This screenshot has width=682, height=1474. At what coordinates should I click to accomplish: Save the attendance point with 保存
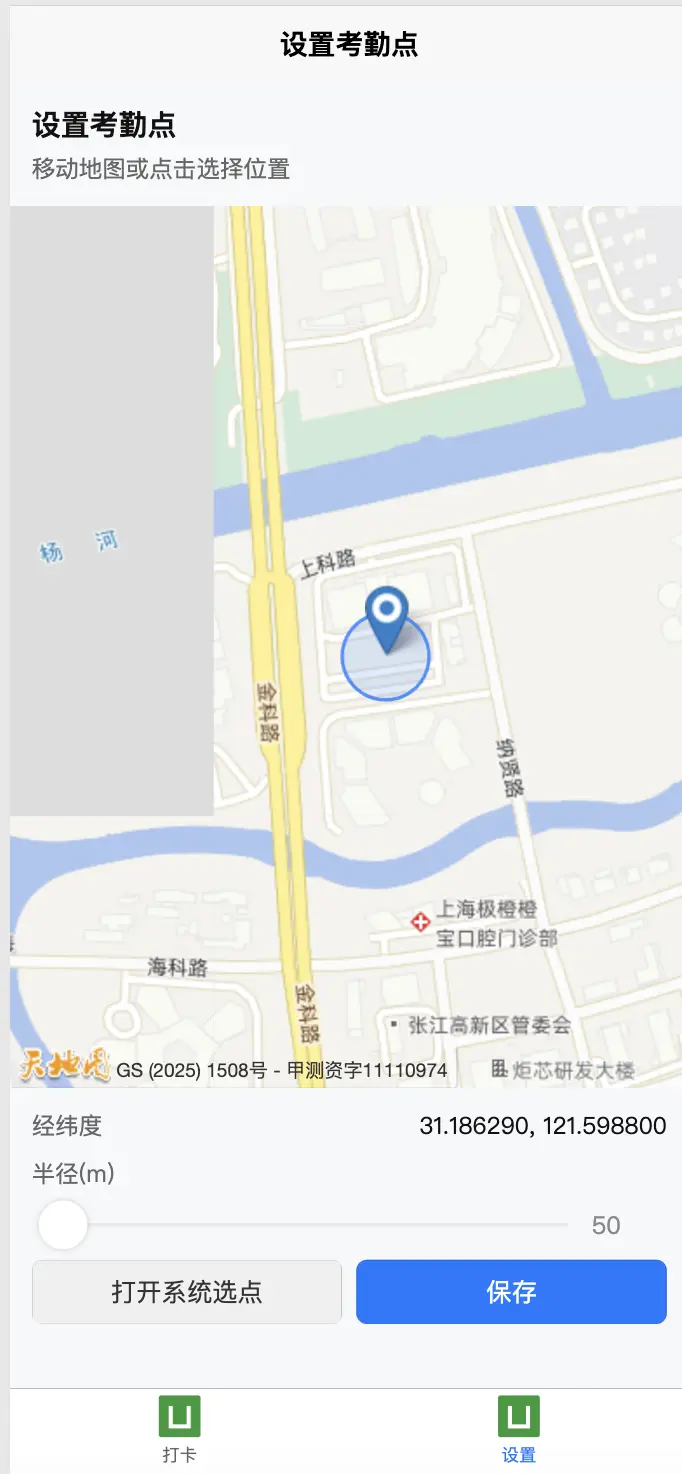(x=511, y=1292)
